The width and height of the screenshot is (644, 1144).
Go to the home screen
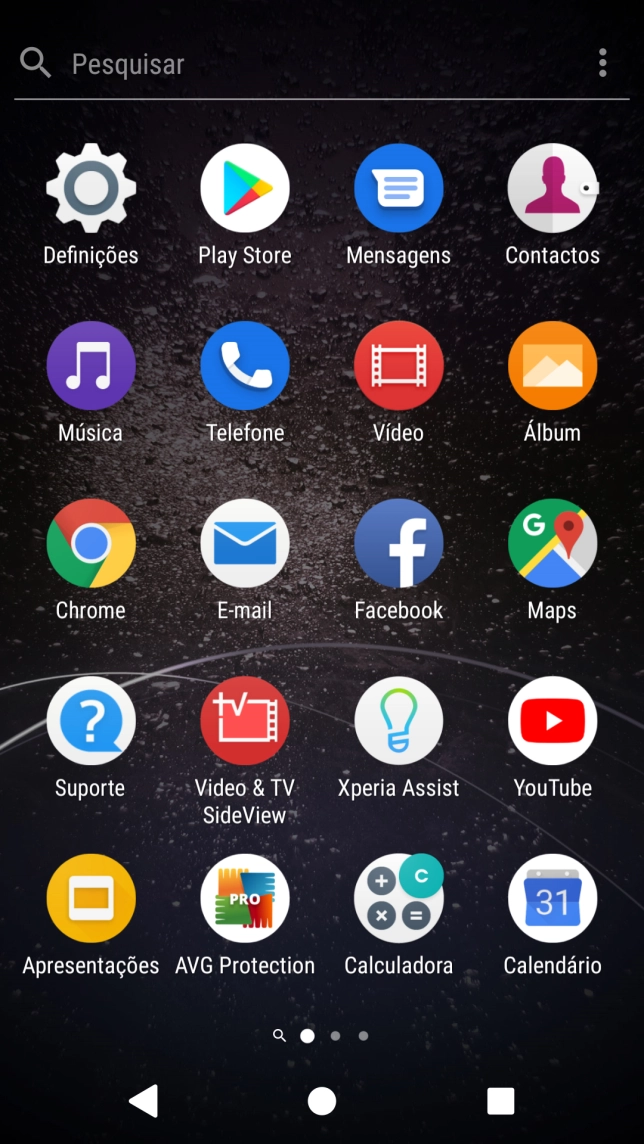click(322, 1101)
